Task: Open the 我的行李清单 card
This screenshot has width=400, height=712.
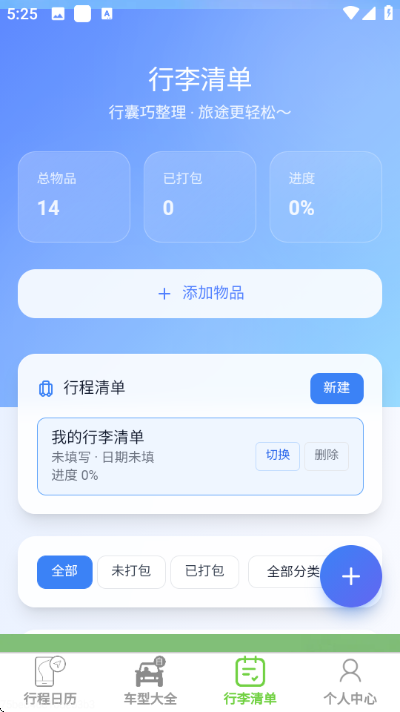Action: tap(200, 456)
